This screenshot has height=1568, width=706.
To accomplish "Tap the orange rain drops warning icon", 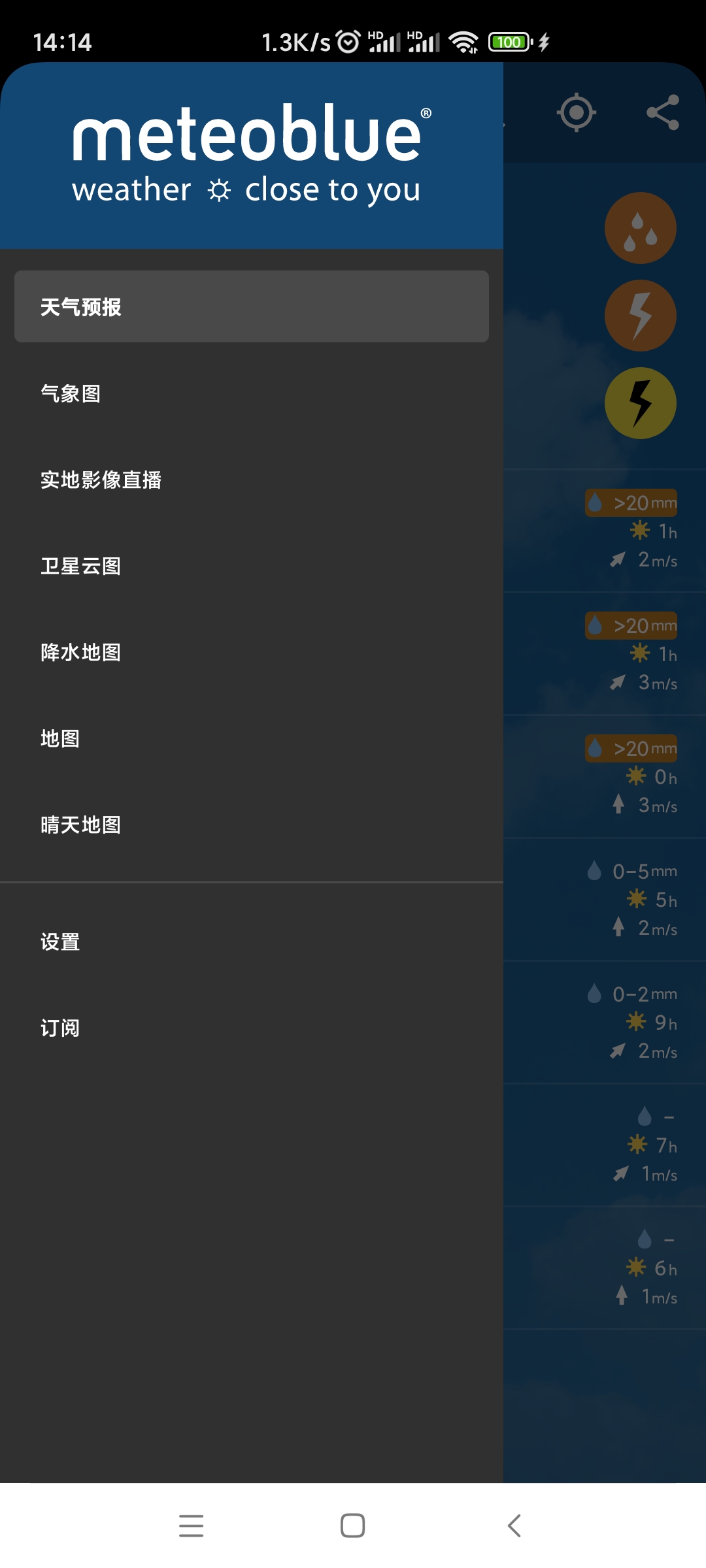I will pos(640,228).
